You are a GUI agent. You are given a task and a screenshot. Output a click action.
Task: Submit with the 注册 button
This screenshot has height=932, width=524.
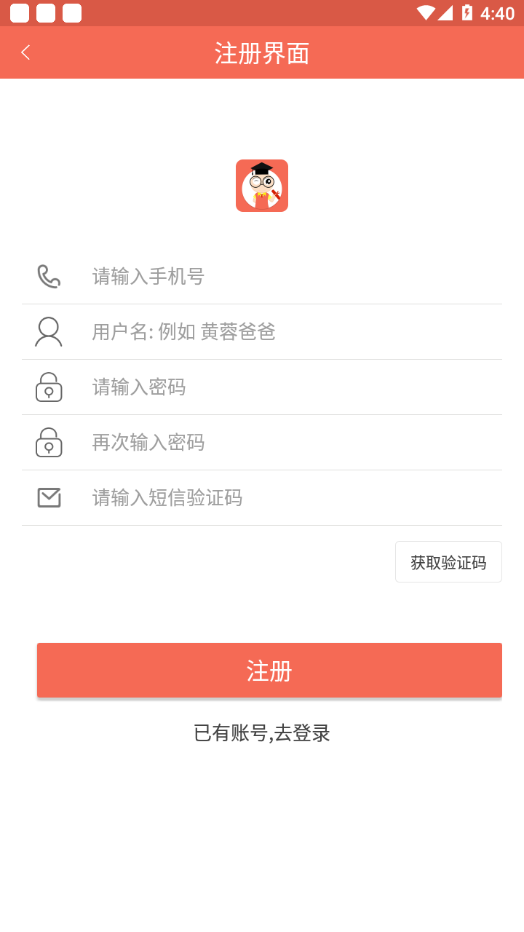269,670
